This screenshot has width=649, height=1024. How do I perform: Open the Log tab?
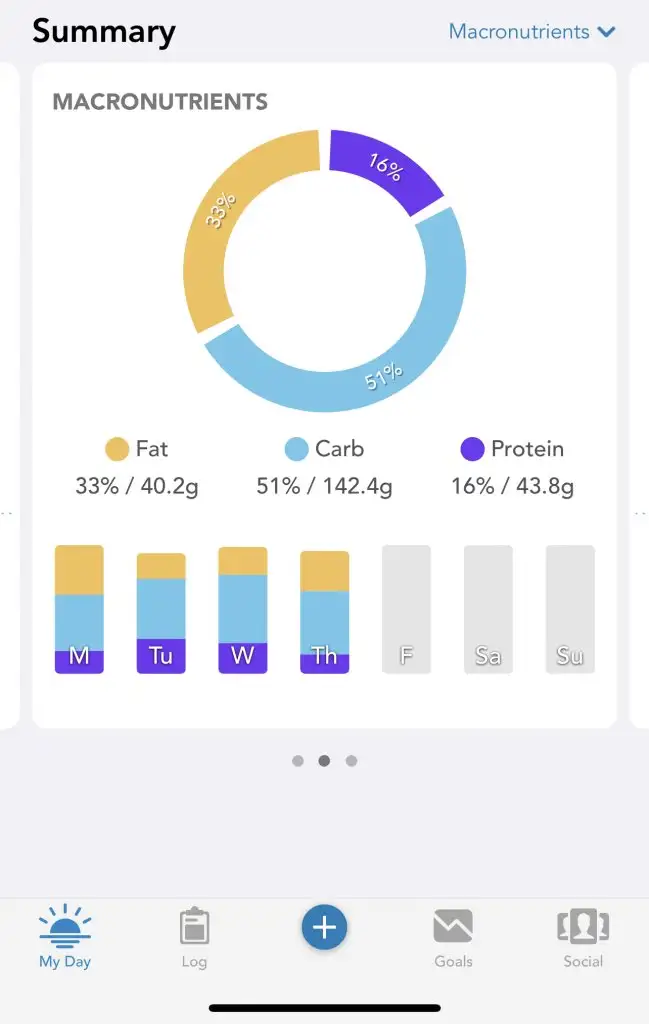[194, 937]
